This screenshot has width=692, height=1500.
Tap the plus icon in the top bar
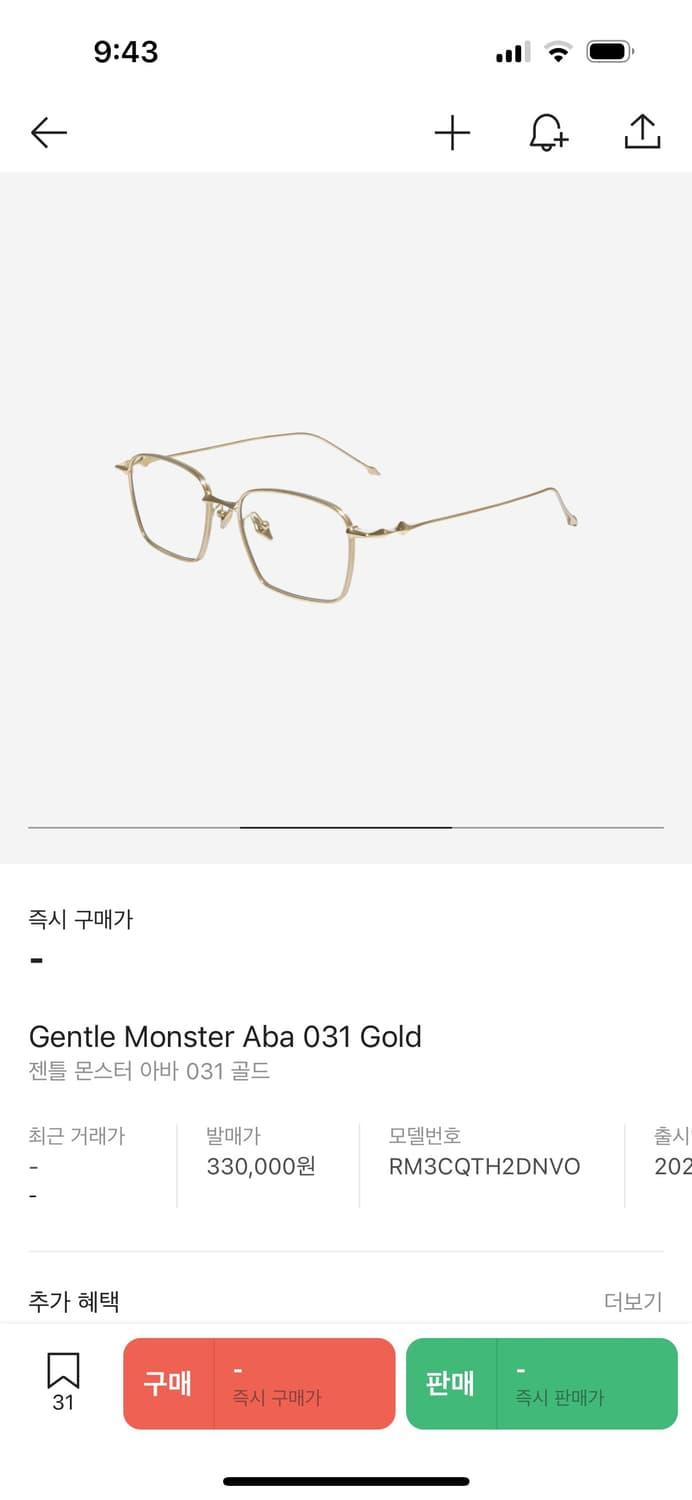click(x=452, y=132)
